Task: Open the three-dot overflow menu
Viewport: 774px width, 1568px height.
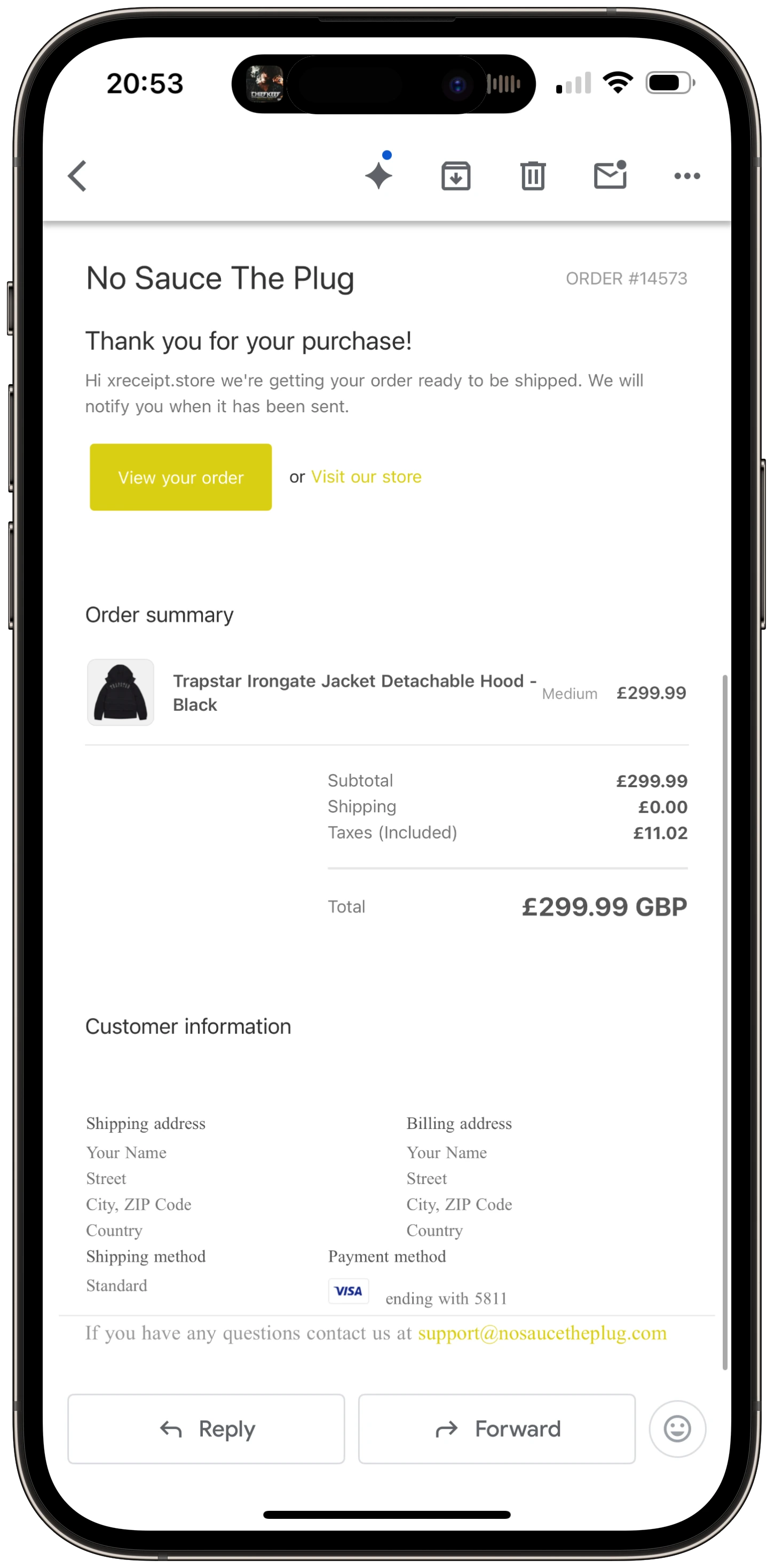Action: coord(687,176)
